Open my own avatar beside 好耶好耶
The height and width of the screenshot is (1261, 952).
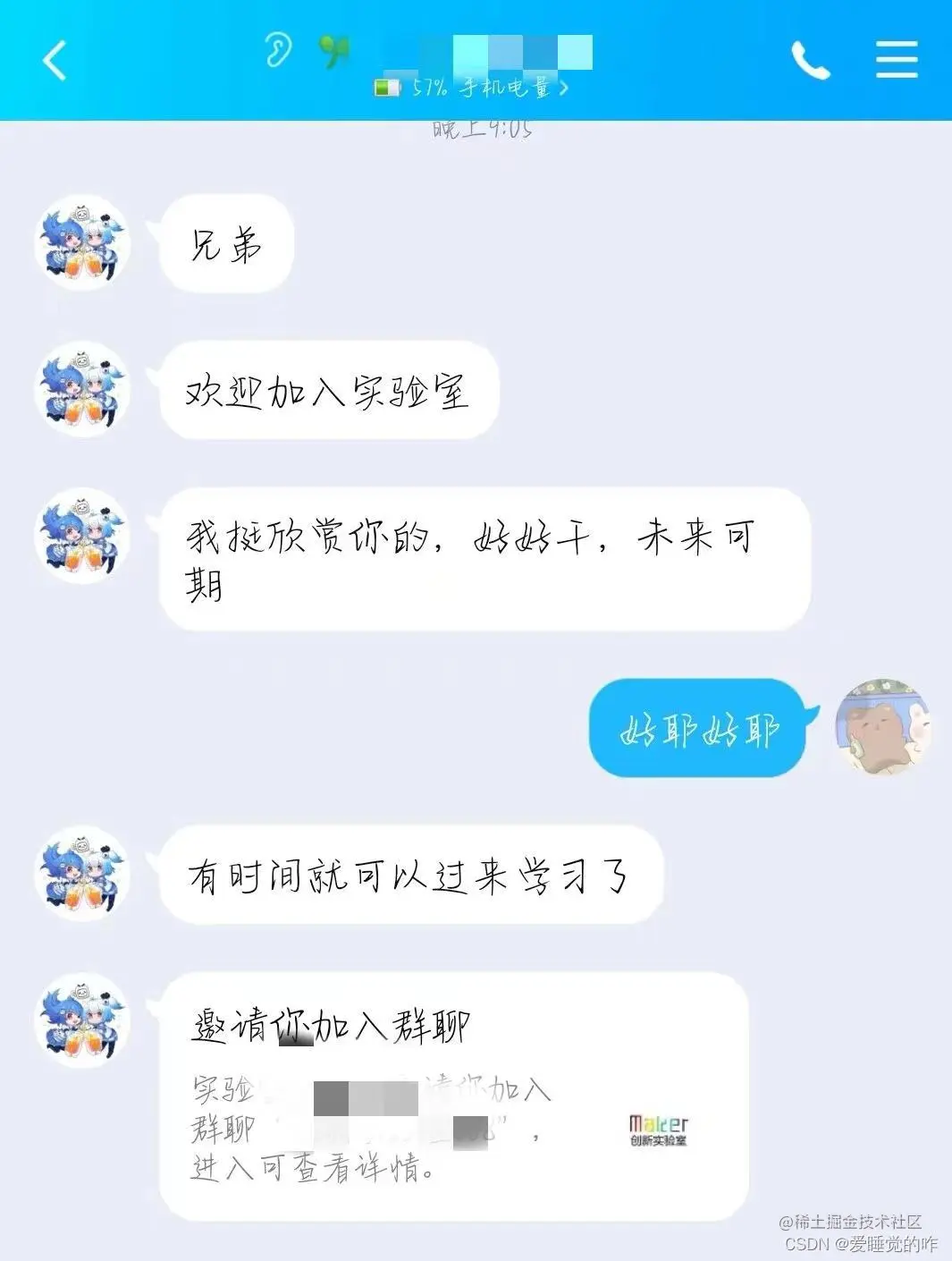click(x=883, y=726)
